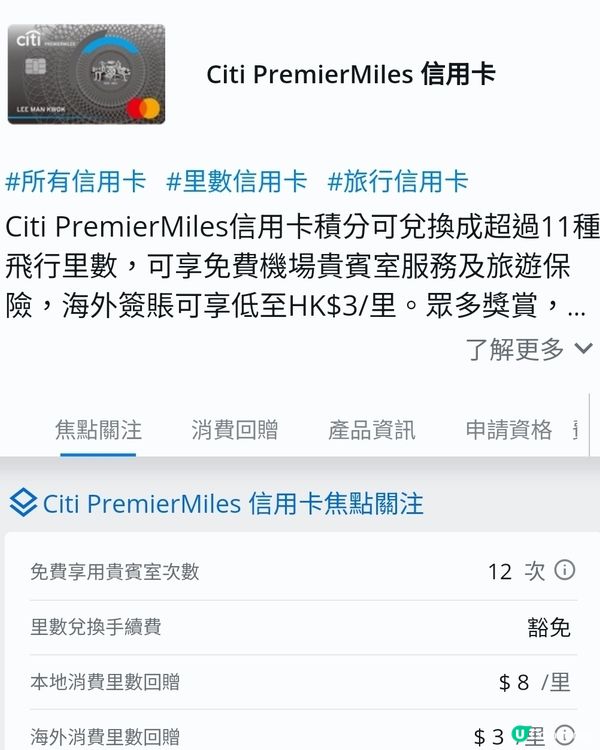600x750 pixels.
Task: Switch to the 申請資格 tab
Action: pyautogui.click(x=509, y=430)
